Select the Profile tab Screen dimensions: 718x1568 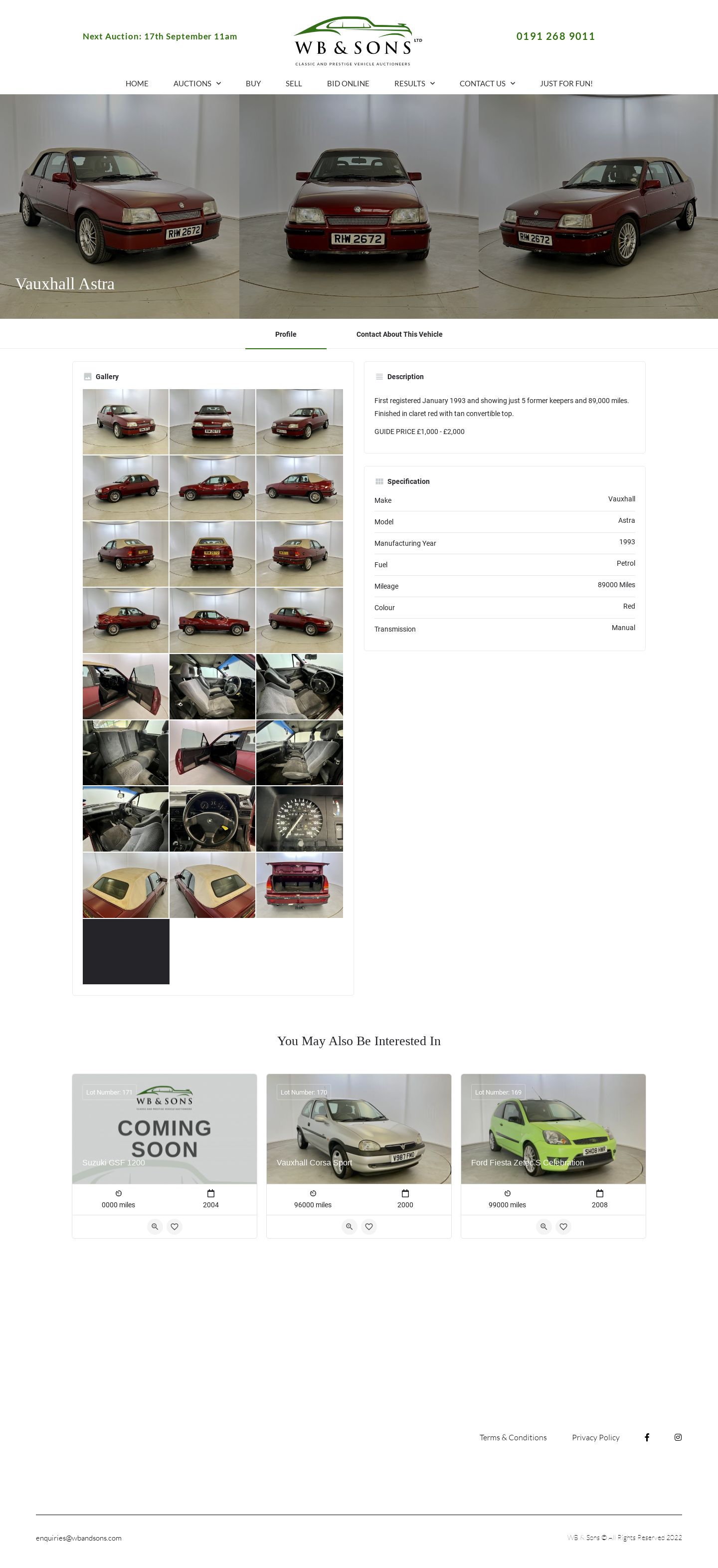pos(285,334)
